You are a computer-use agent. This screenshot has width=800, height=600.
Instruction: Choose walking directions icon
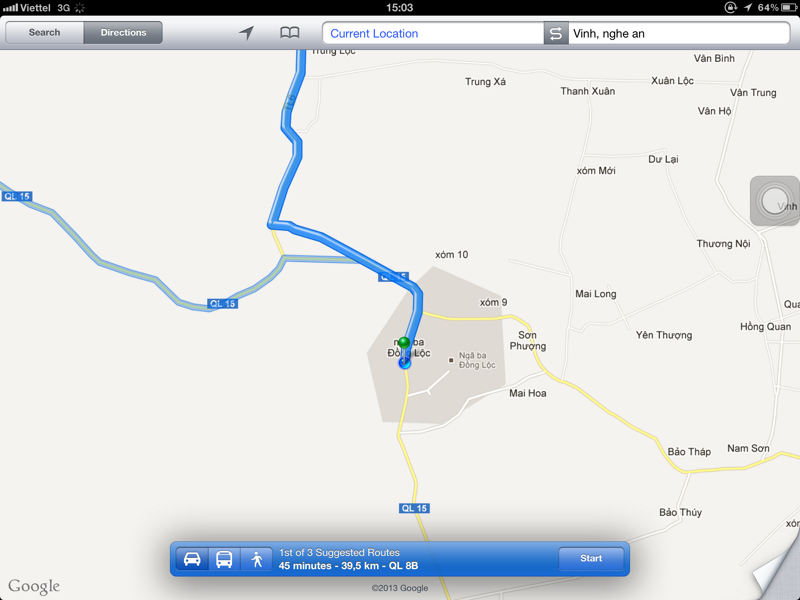257,559
